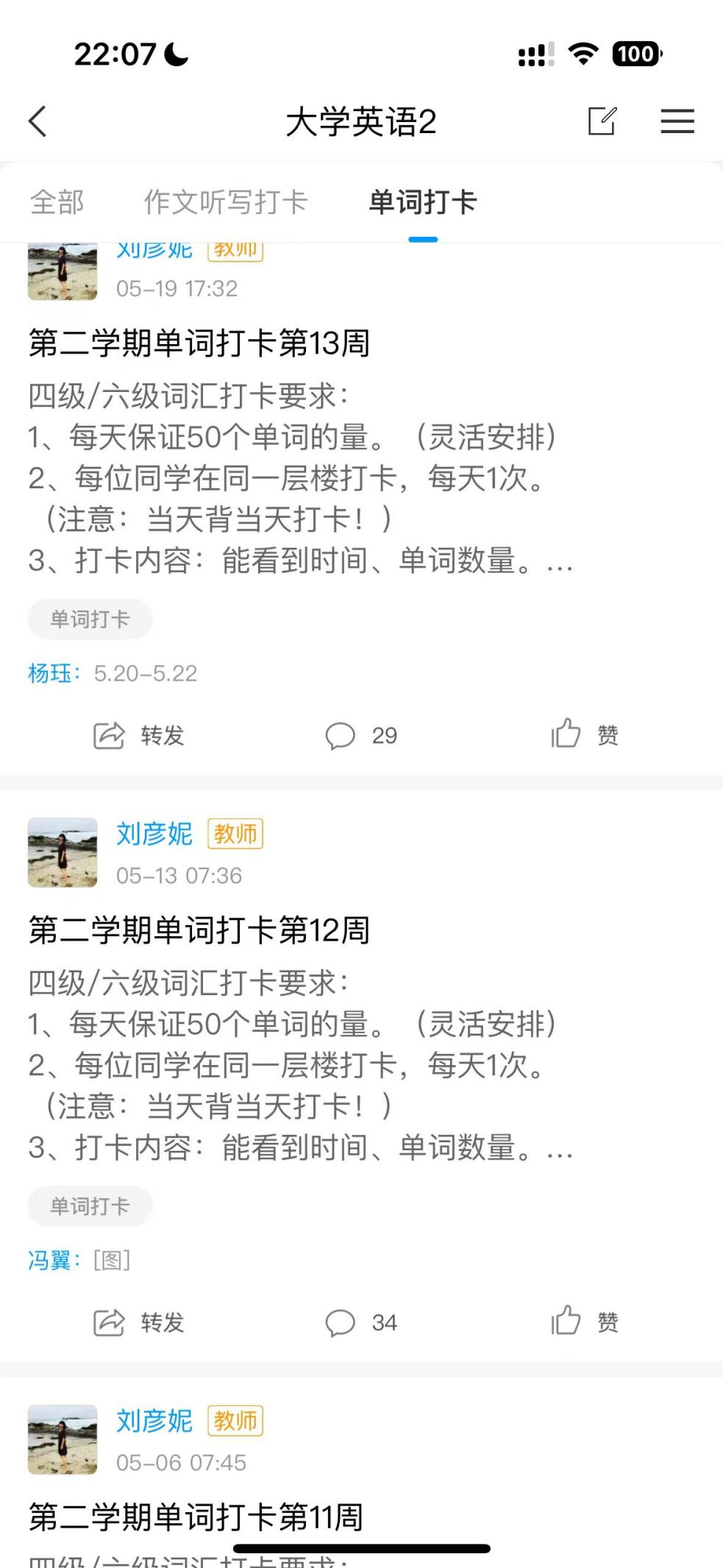This screenshot has width=723, height=1568.
Task: Compose a new post with the edit icon
Action: 602,121
